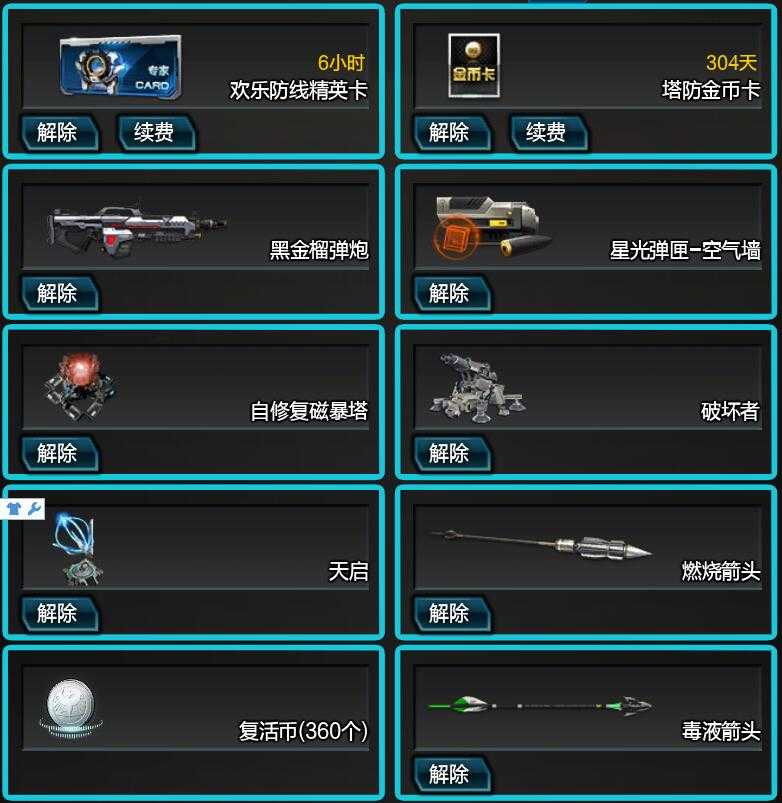Unequip 星光弹匣-空气墙 with 解除

(450, 293)
